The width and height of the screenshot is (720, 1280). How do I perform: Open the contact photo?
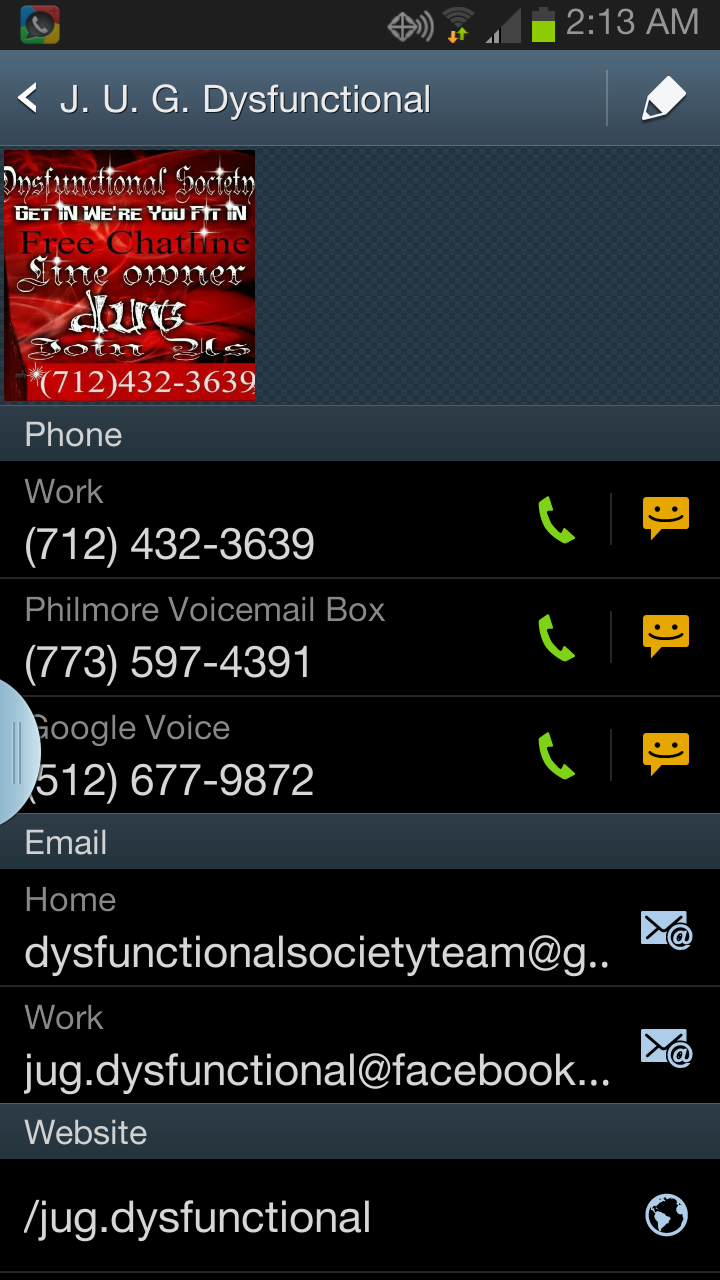pyautogui.click(x=129, y=275)
